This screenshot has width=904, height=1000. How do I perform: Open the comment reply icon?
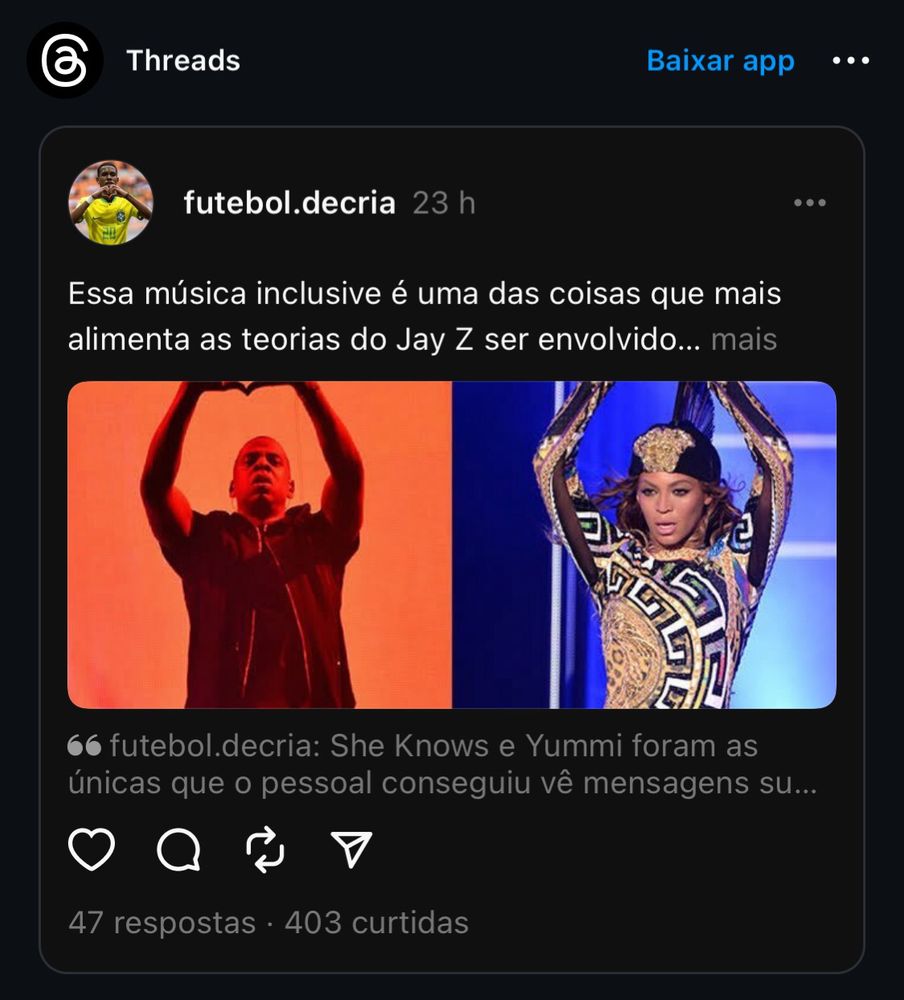[x=179, y=850]
